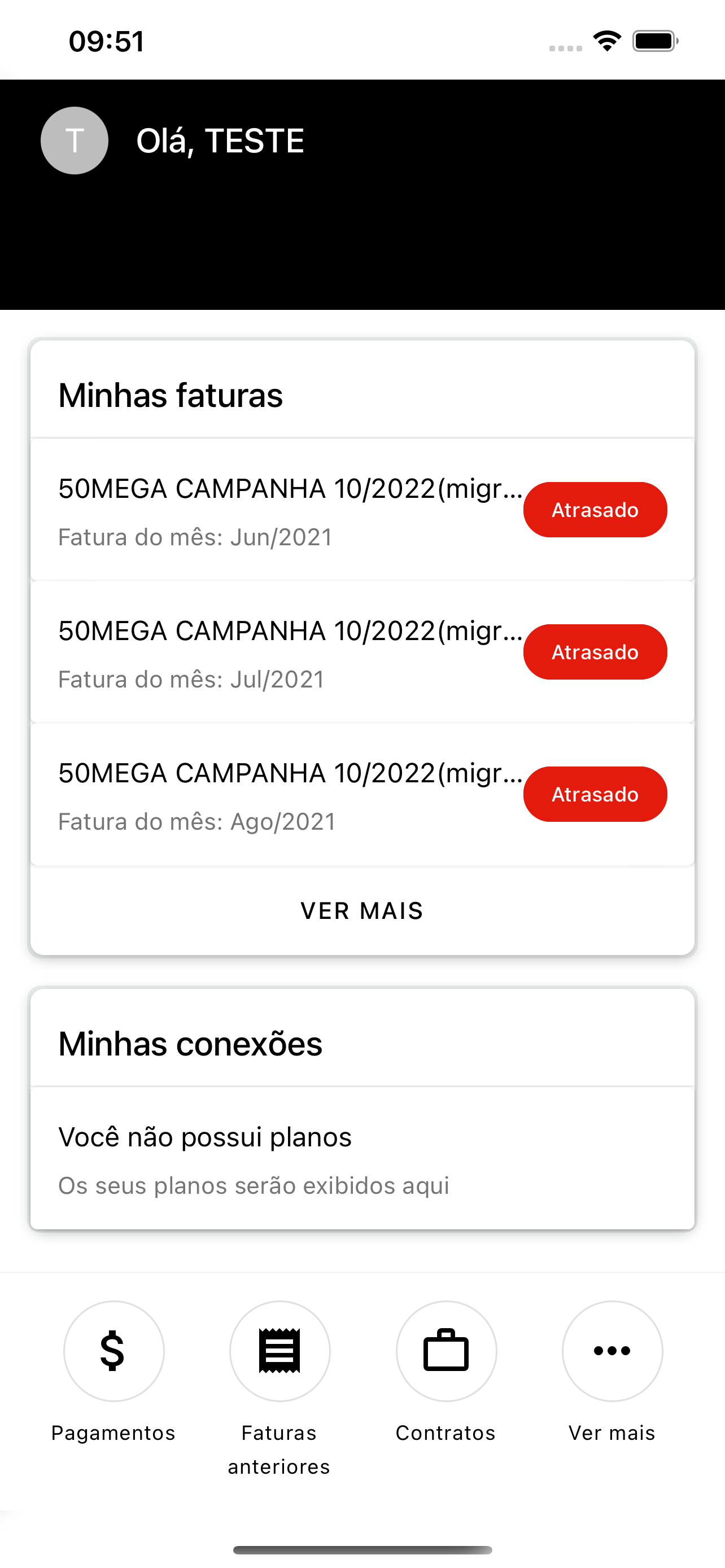The image size is (725, 1568).
Task: Tap VER MAIS under Minhas faturas
Action: pos(362,910)
